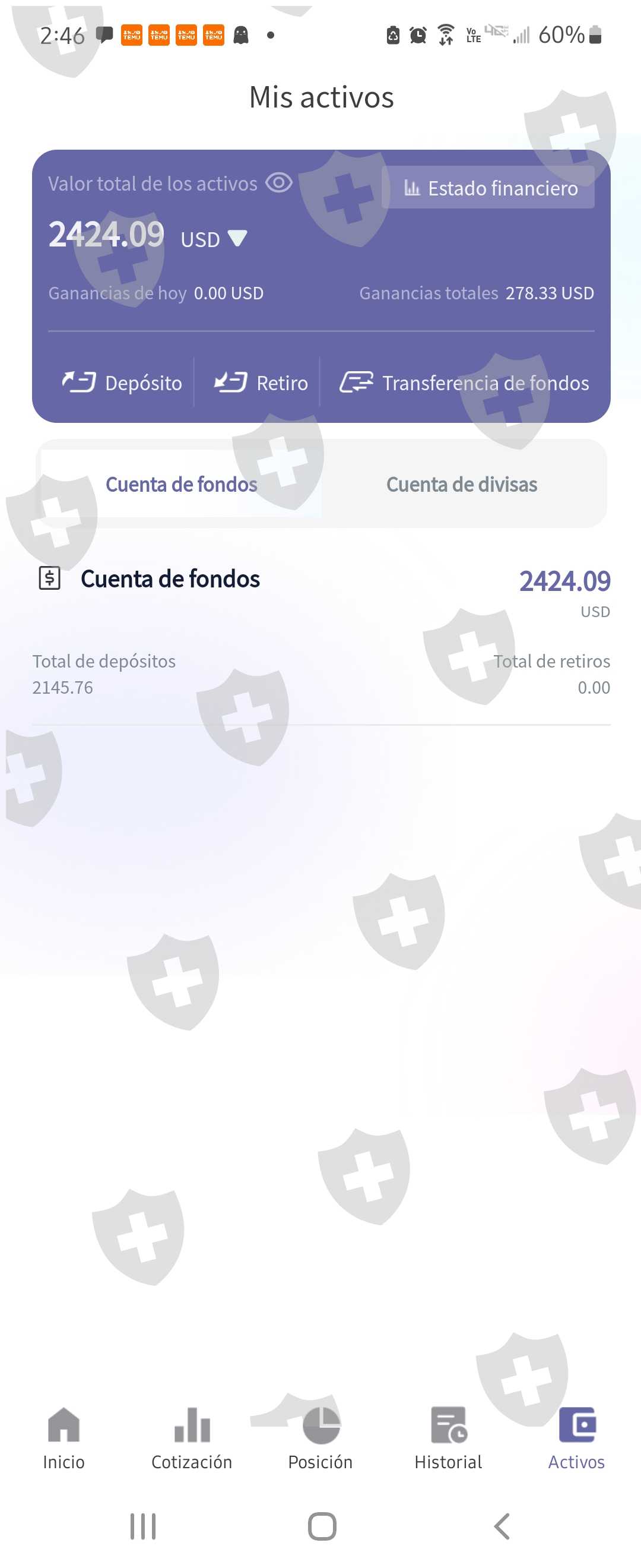The width and height of the screenshot is (641, 1568).
Task: Tap Depósito to add funds
Action: pos(122,382)
